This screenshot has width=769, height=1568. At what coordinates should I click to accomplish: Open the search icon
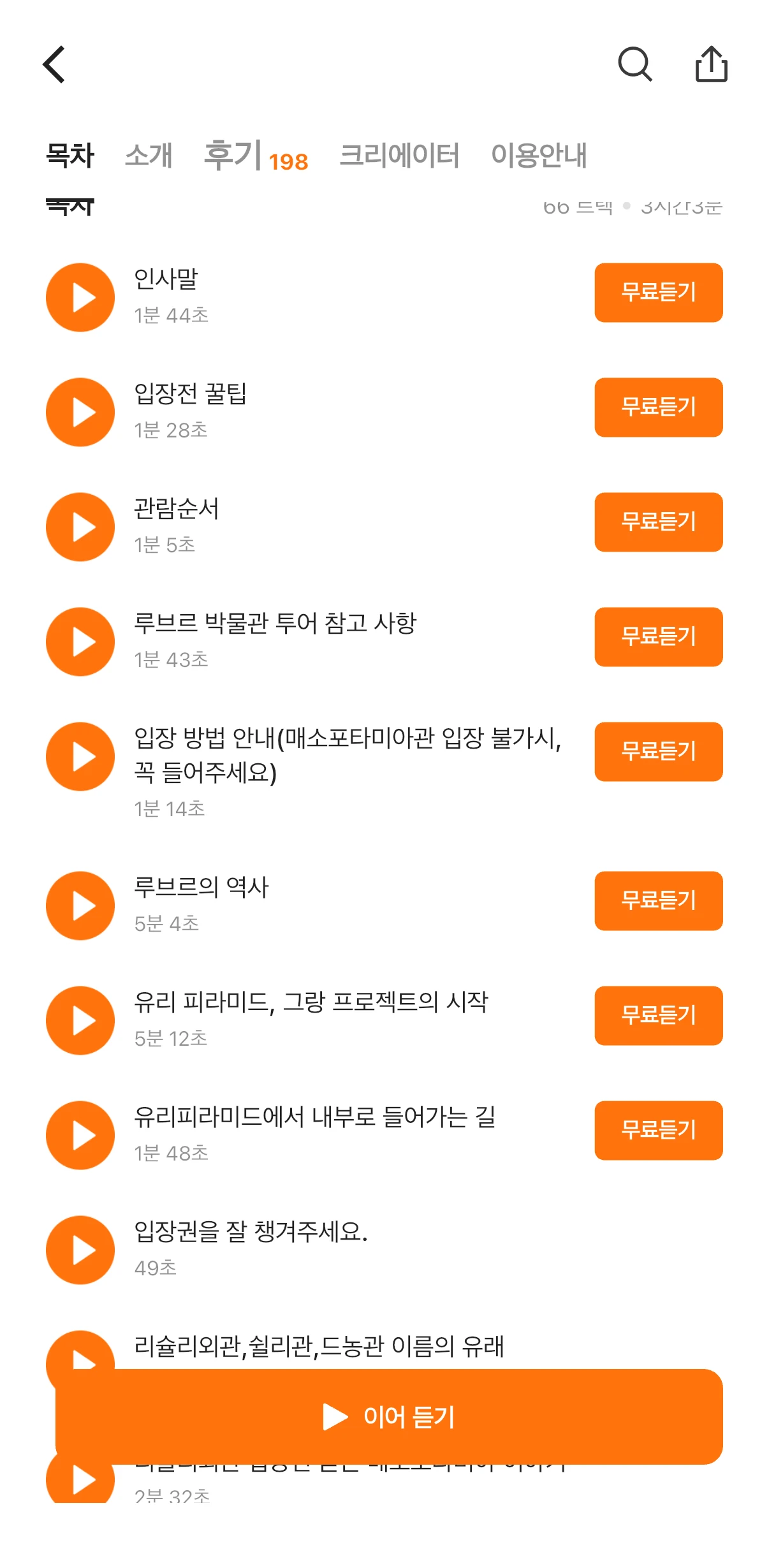pyautogui.click(x=634, y=64)
